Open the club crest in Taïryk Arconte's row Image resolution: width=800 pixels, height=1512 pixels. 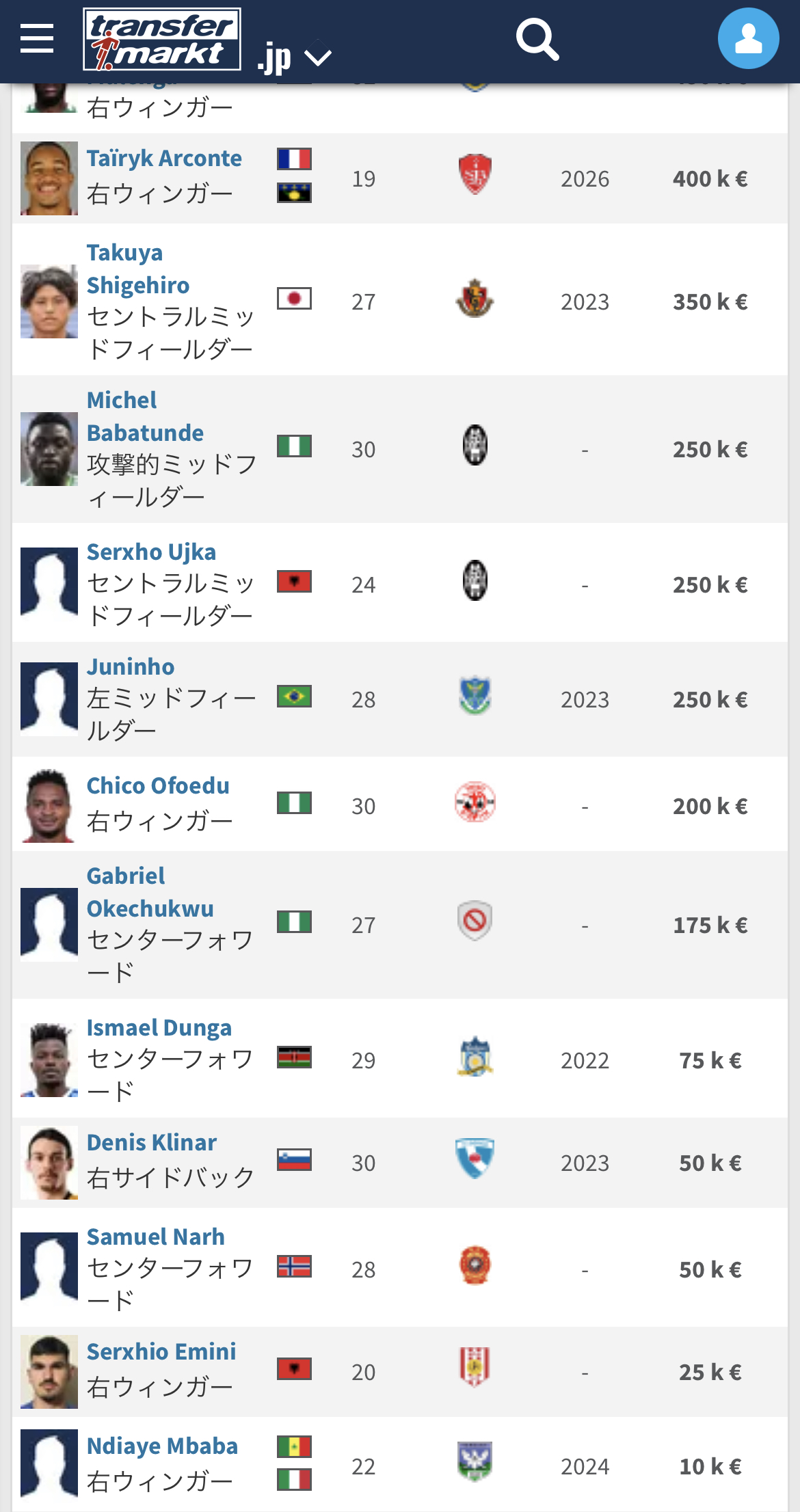(x=475, y=174)
